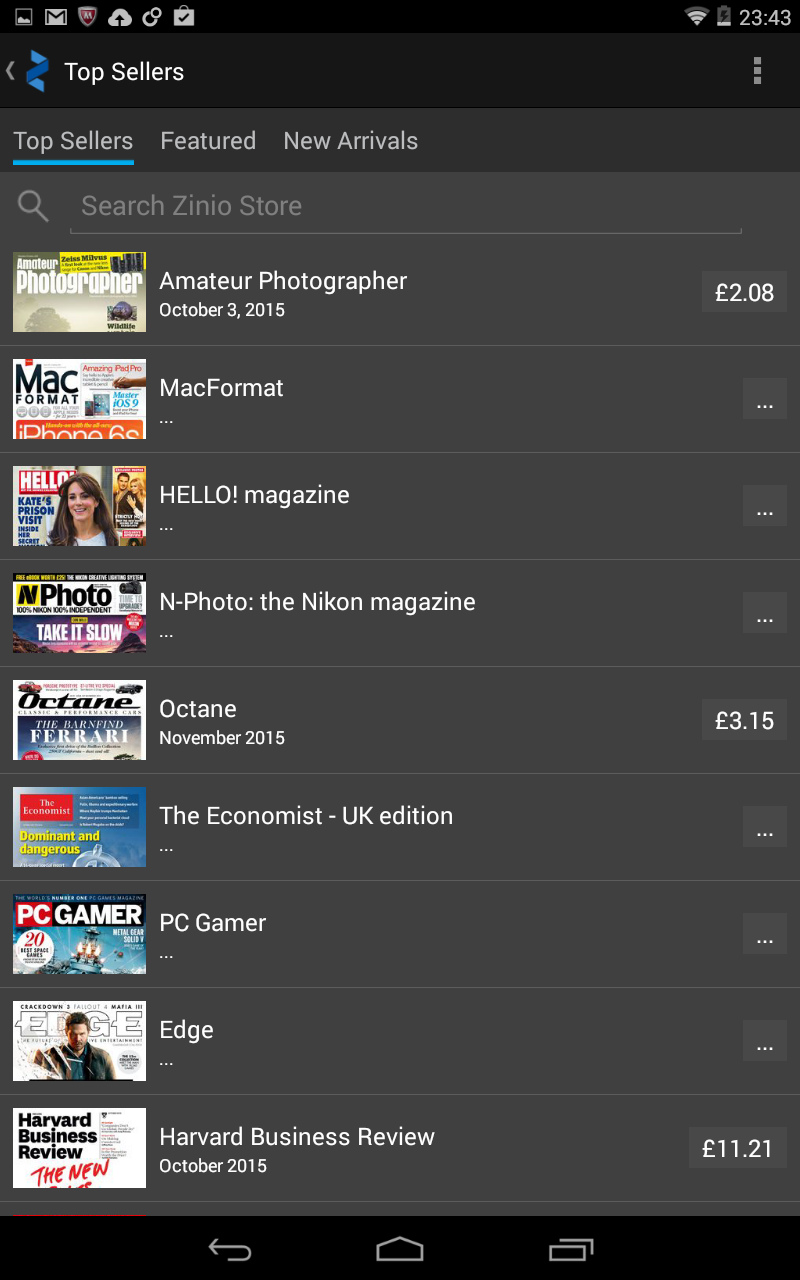Go back using the Zinio logo arrow
Screen dimensions: 800x1280
(29, 71)
